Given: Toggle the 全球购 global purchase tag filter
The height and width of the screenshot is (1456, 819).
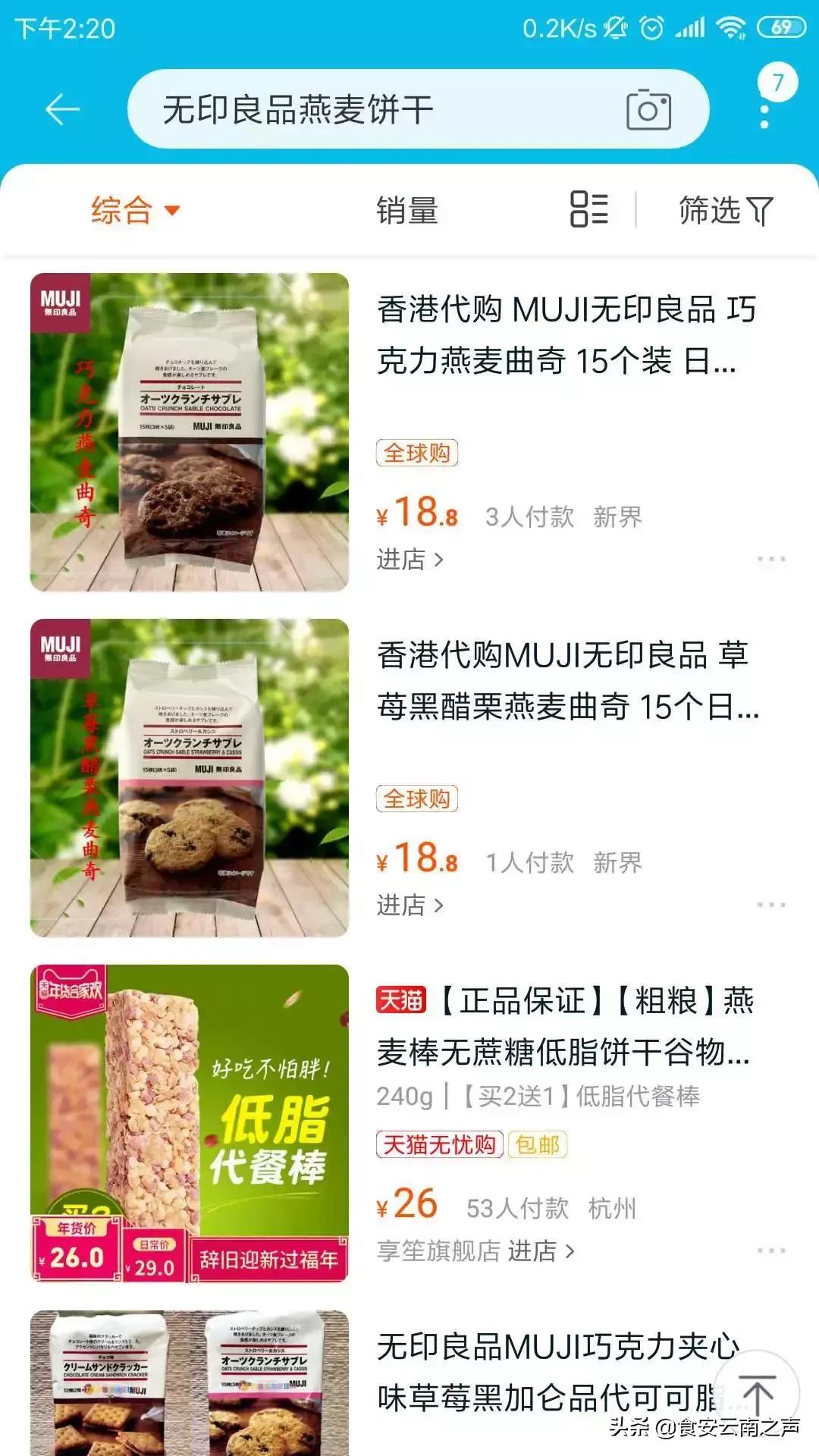Looking at the screenshot, I should pos(418,450).
